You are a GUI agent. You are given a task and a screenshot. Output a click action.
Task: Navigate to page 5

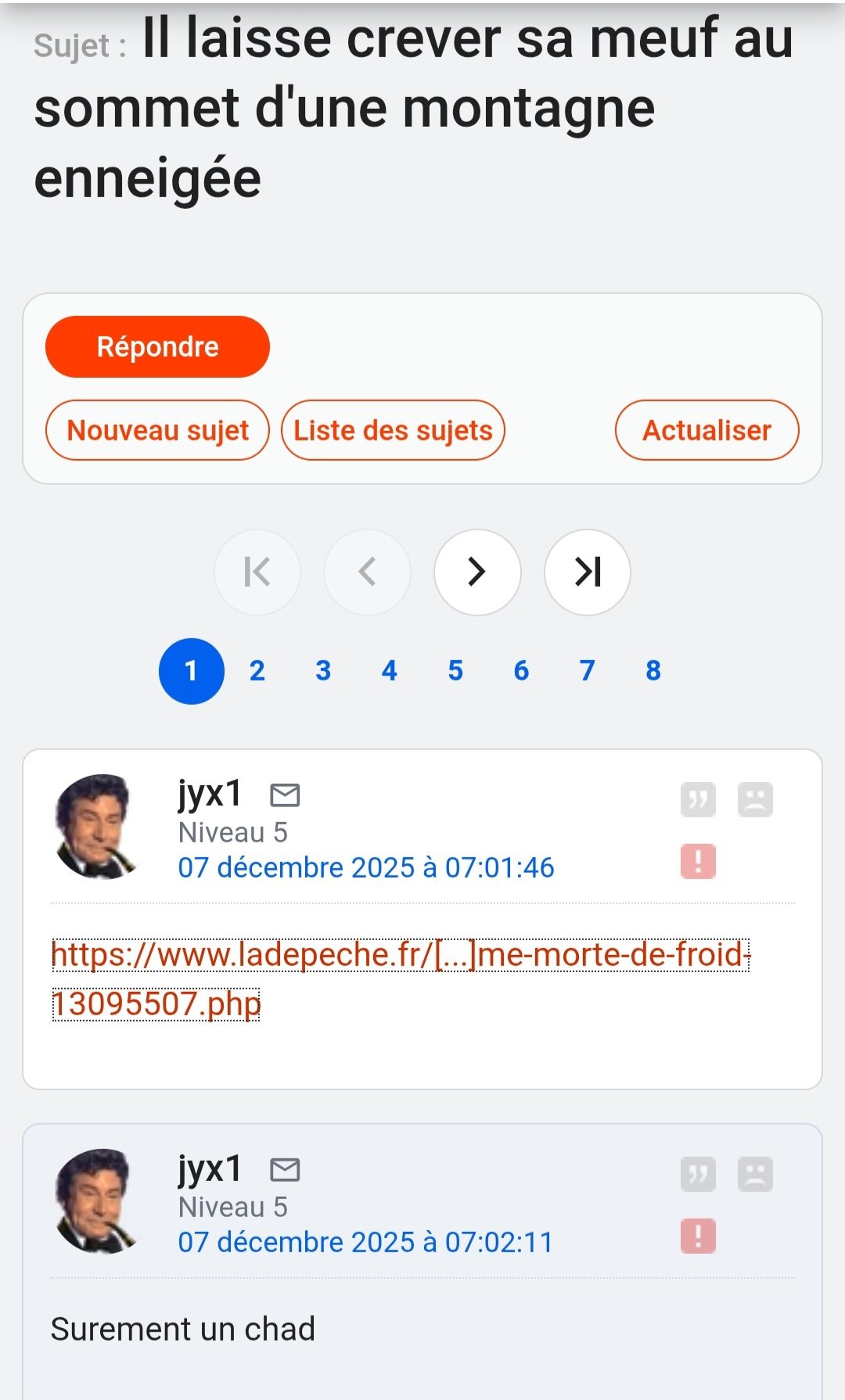coord(455,671)
